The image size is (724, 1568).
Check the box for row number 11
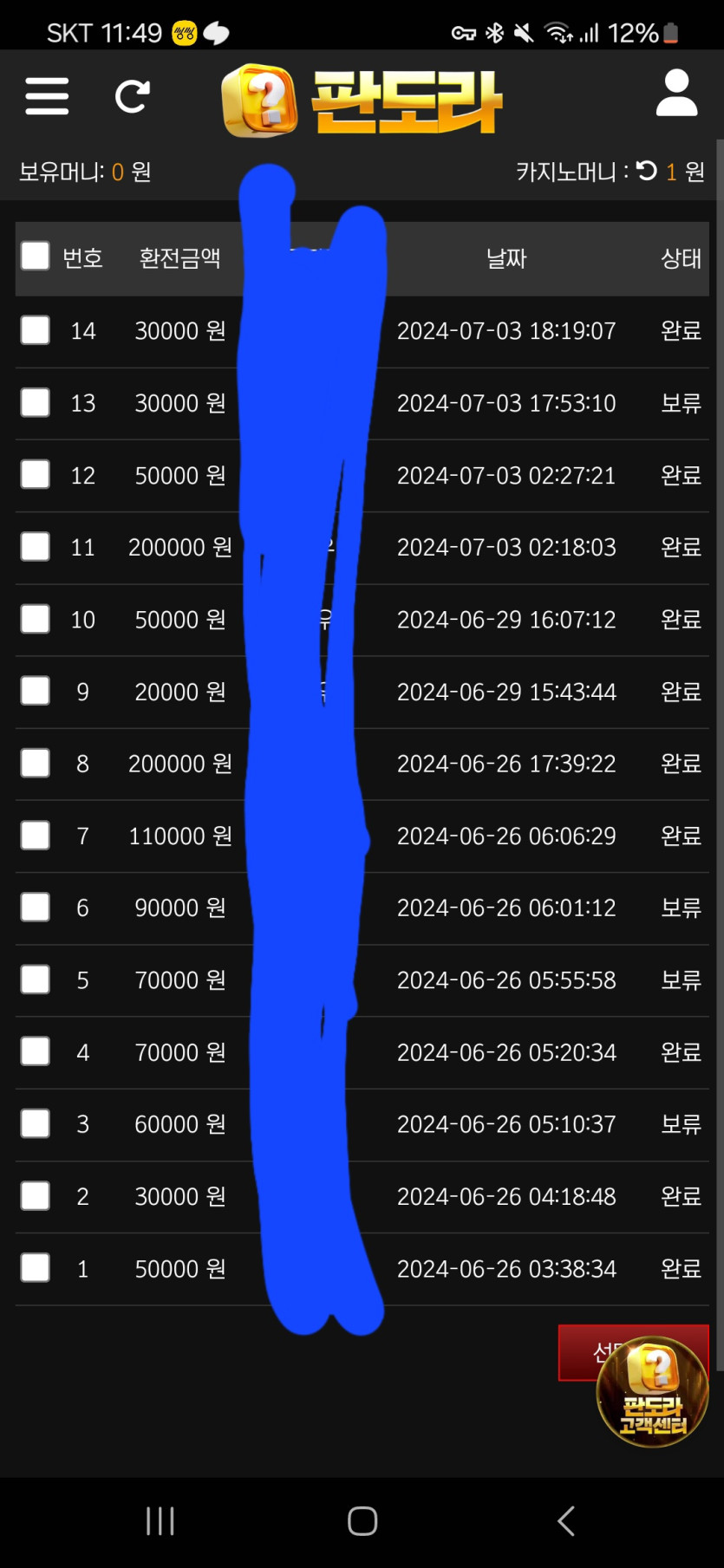36,547
